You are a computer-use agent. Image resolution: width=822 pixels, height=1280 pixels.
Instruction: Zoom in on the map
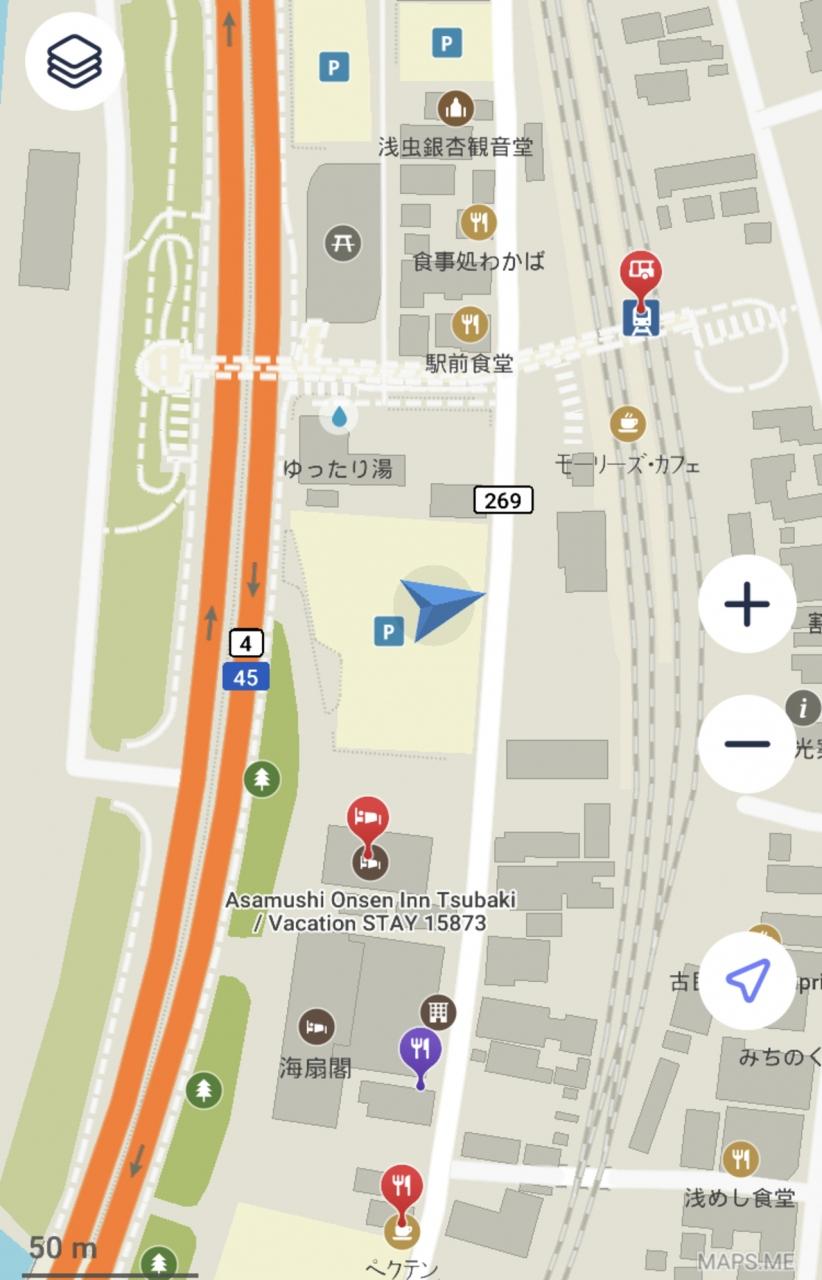pos(747,605)
